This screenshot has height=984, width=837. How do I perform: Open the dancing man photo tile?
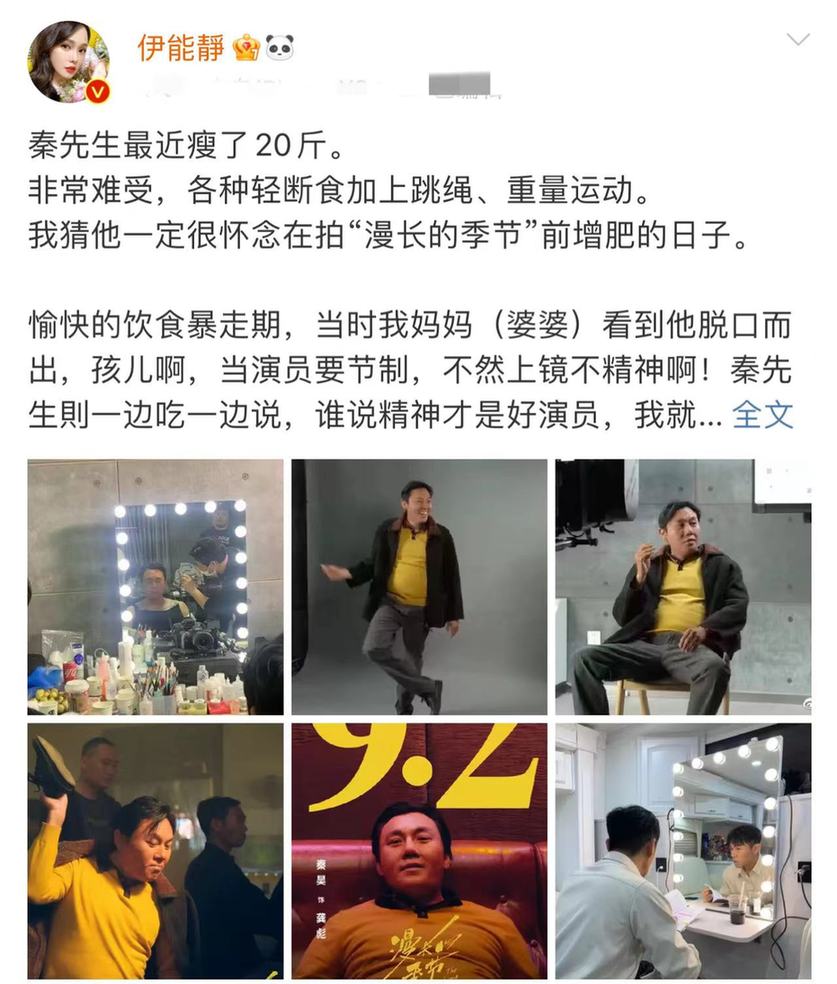click(x=419, y=587)
